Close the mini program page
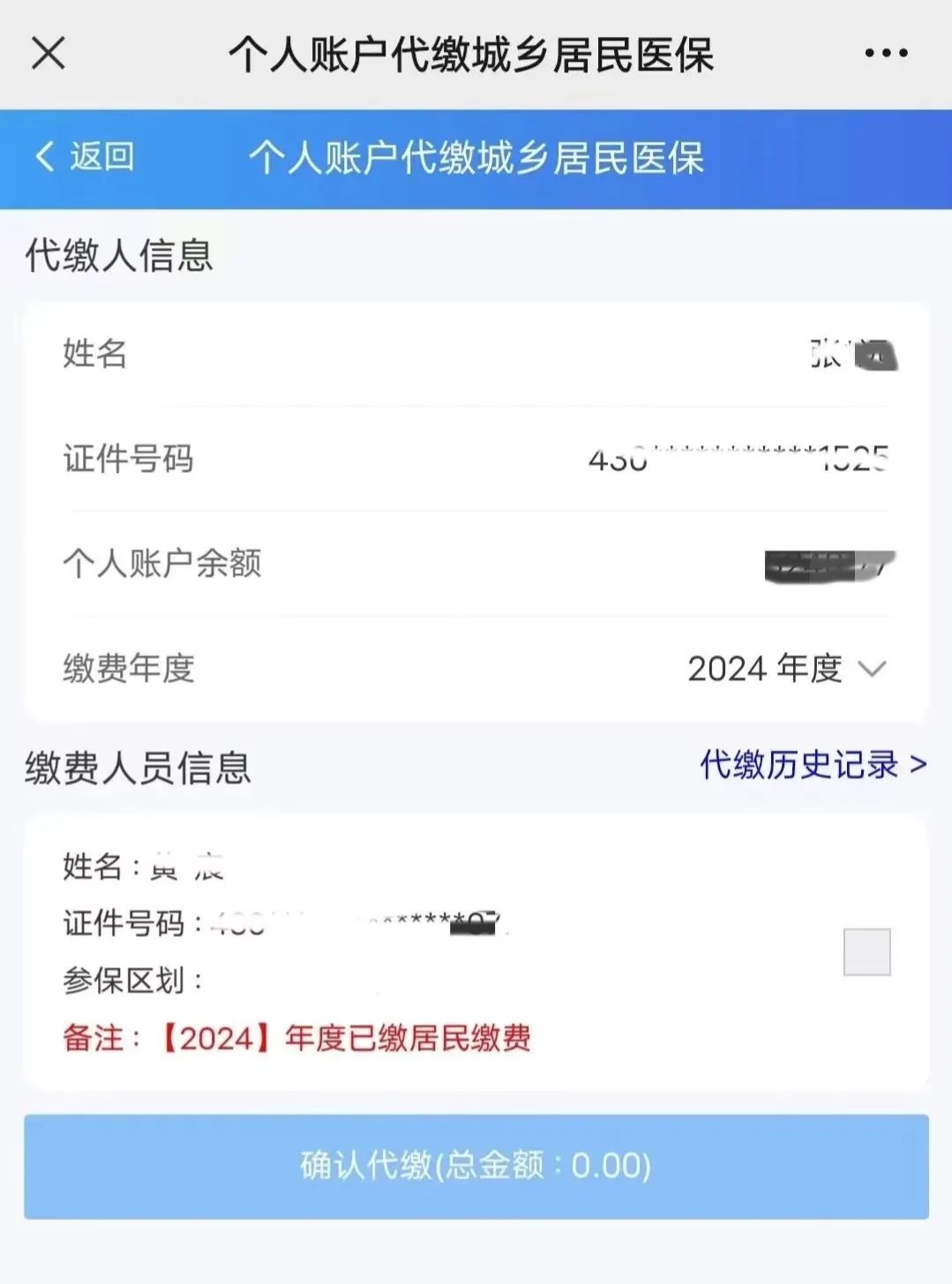The height and width of the screenshot is (1284, 952). (x=49, y=53)
